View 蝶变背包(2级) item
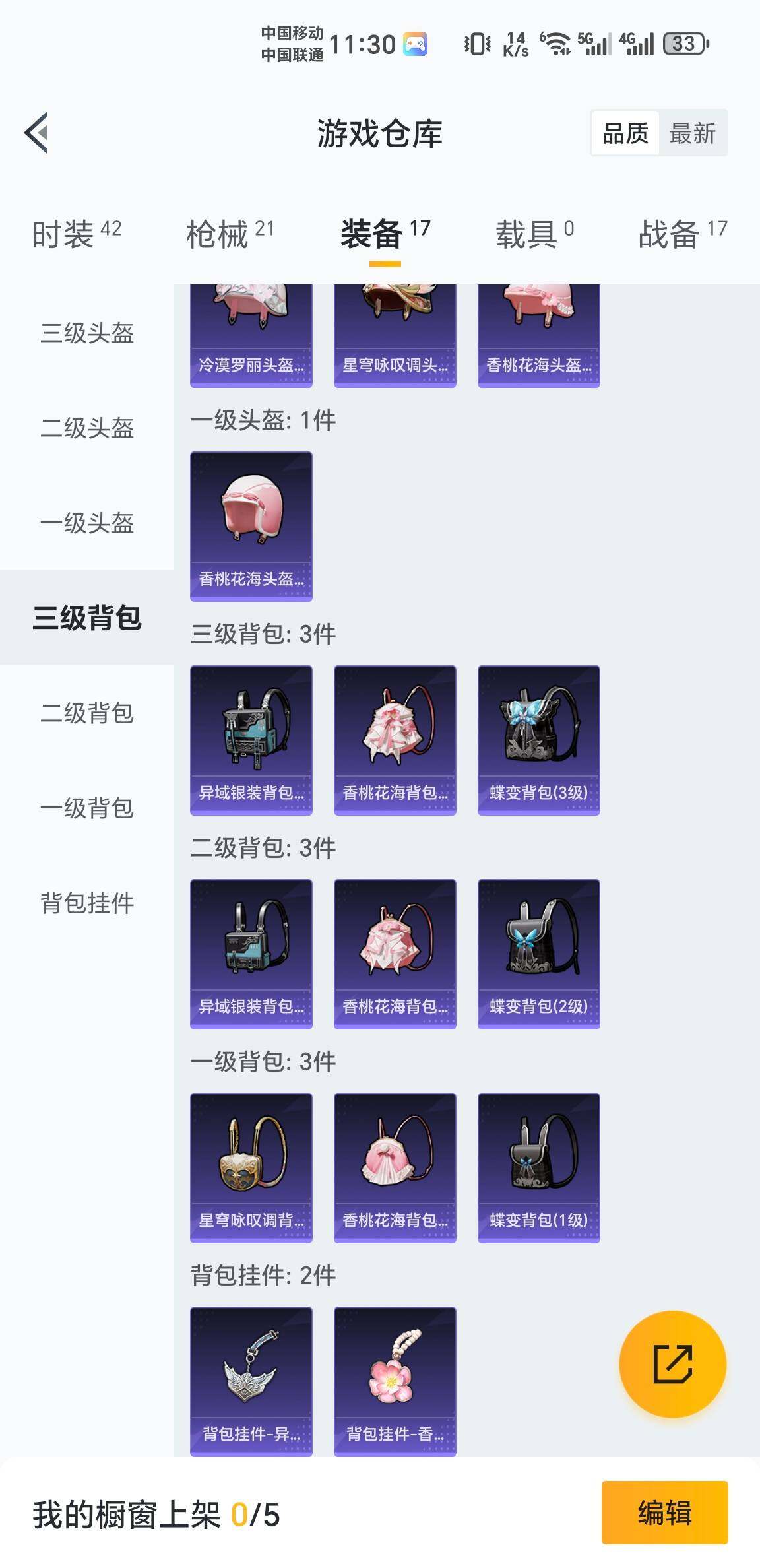 point(538,954)
